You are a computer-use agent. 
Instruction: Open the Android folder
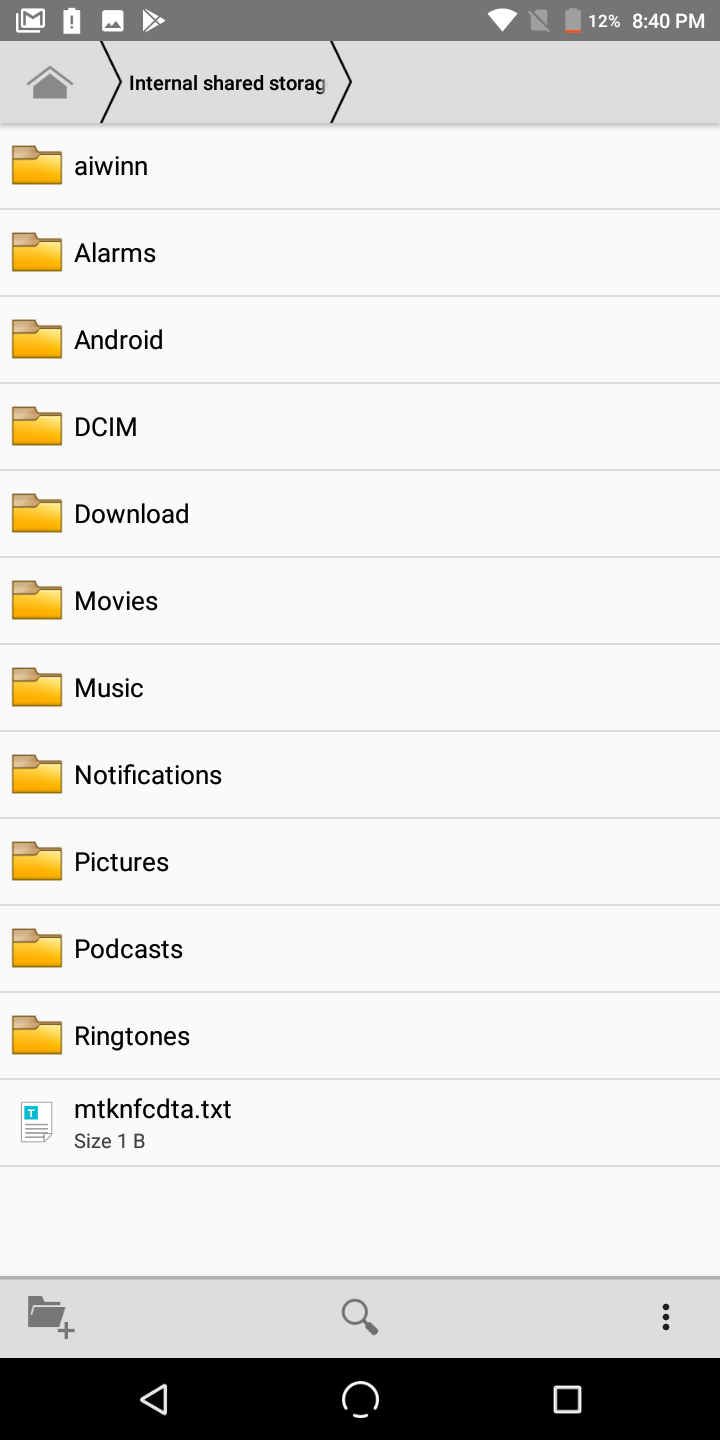coord(360,340)
